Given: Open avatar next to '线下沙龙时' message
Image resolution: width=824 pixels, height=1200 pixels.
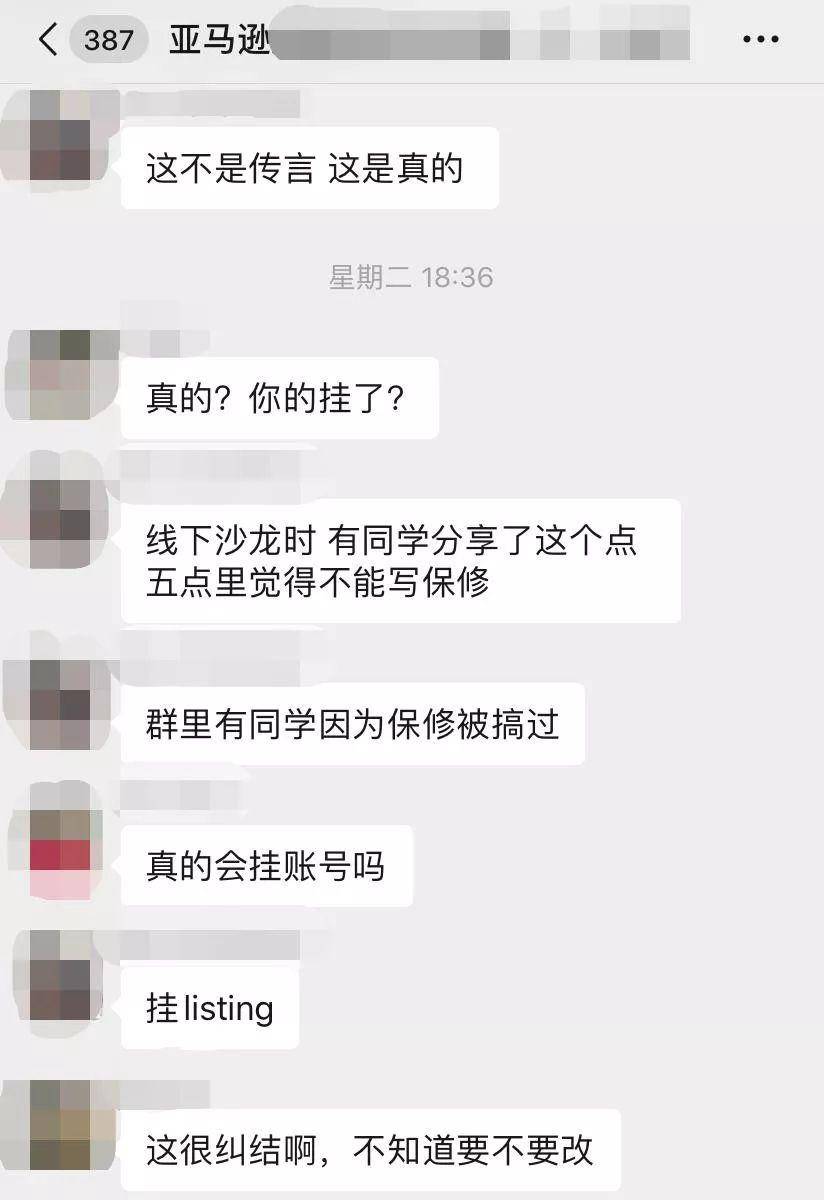Looking at the screenshot, I should tap(58, 509).
